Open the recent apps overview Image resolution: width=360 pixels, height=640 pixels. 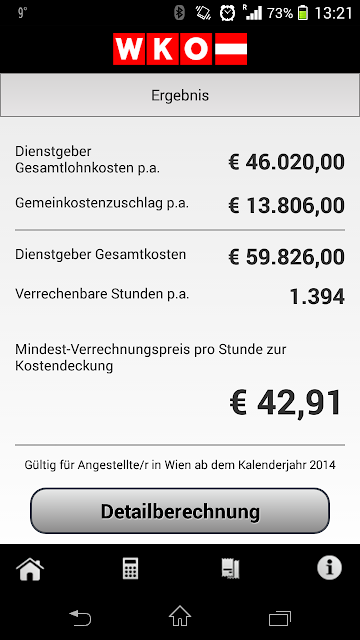280,618
